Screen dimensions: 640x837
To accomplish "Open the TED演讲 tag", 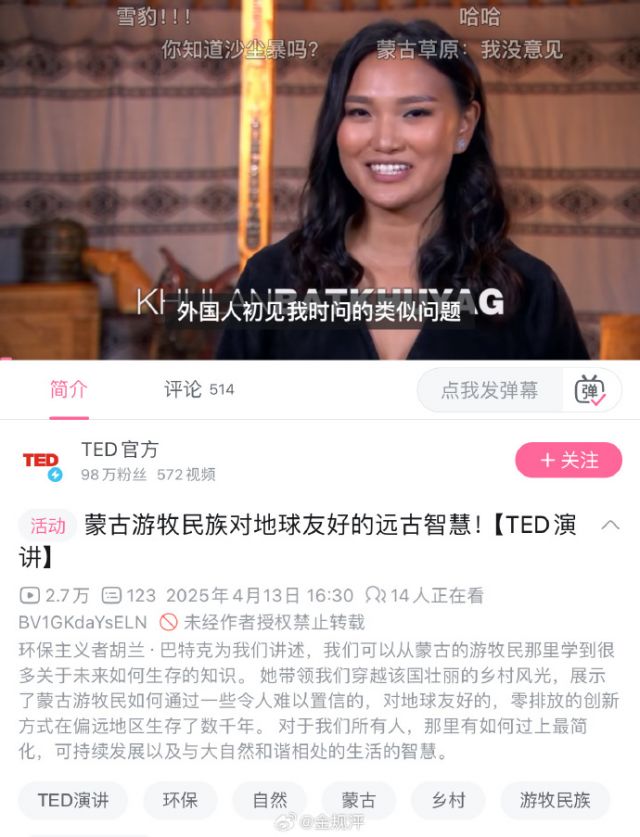I will [x=73, y=800].
